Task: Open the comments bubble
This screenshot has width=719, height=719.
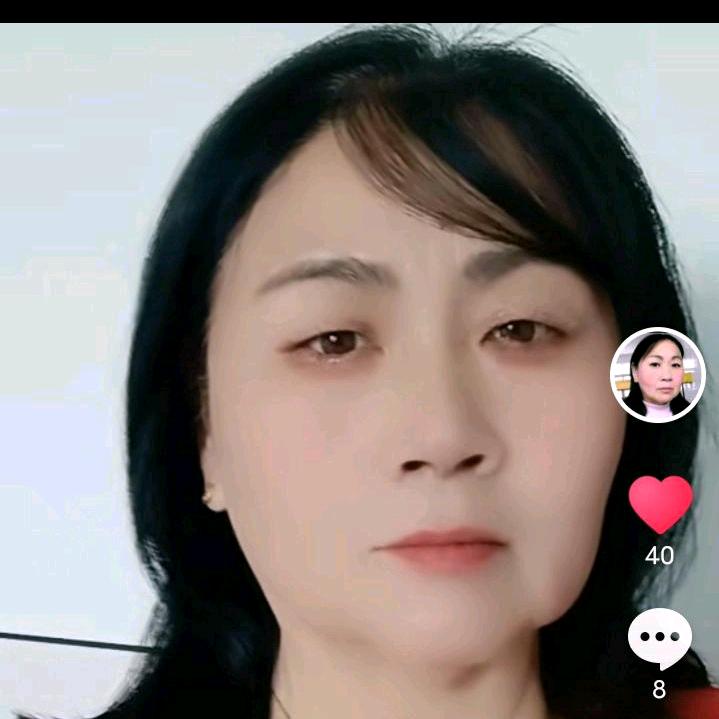Action: 660,638
